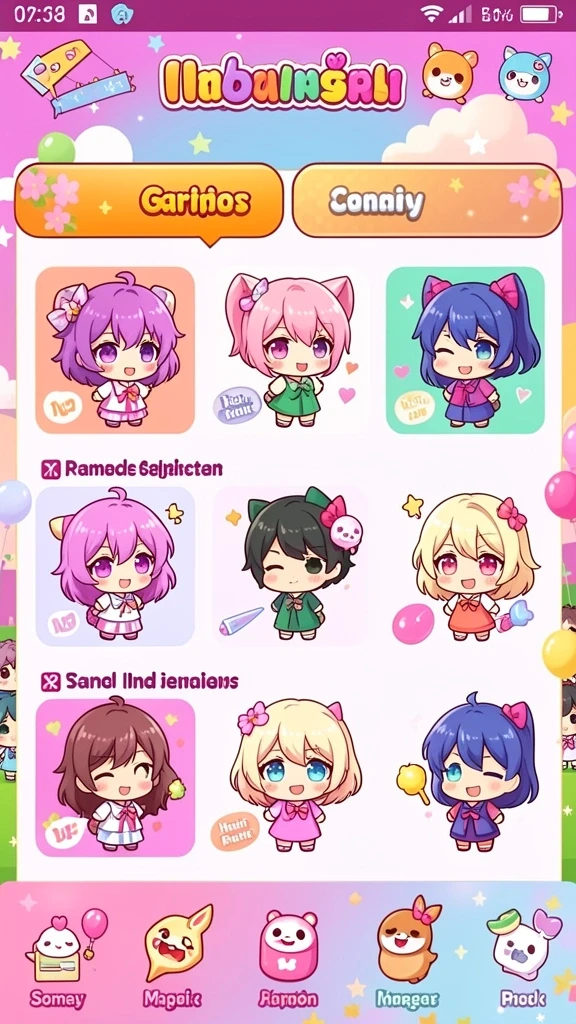The width and height of the screenshot is (576, 1024).
Task: Pick the black-haired character with the green bow
Action: point(290,566)
